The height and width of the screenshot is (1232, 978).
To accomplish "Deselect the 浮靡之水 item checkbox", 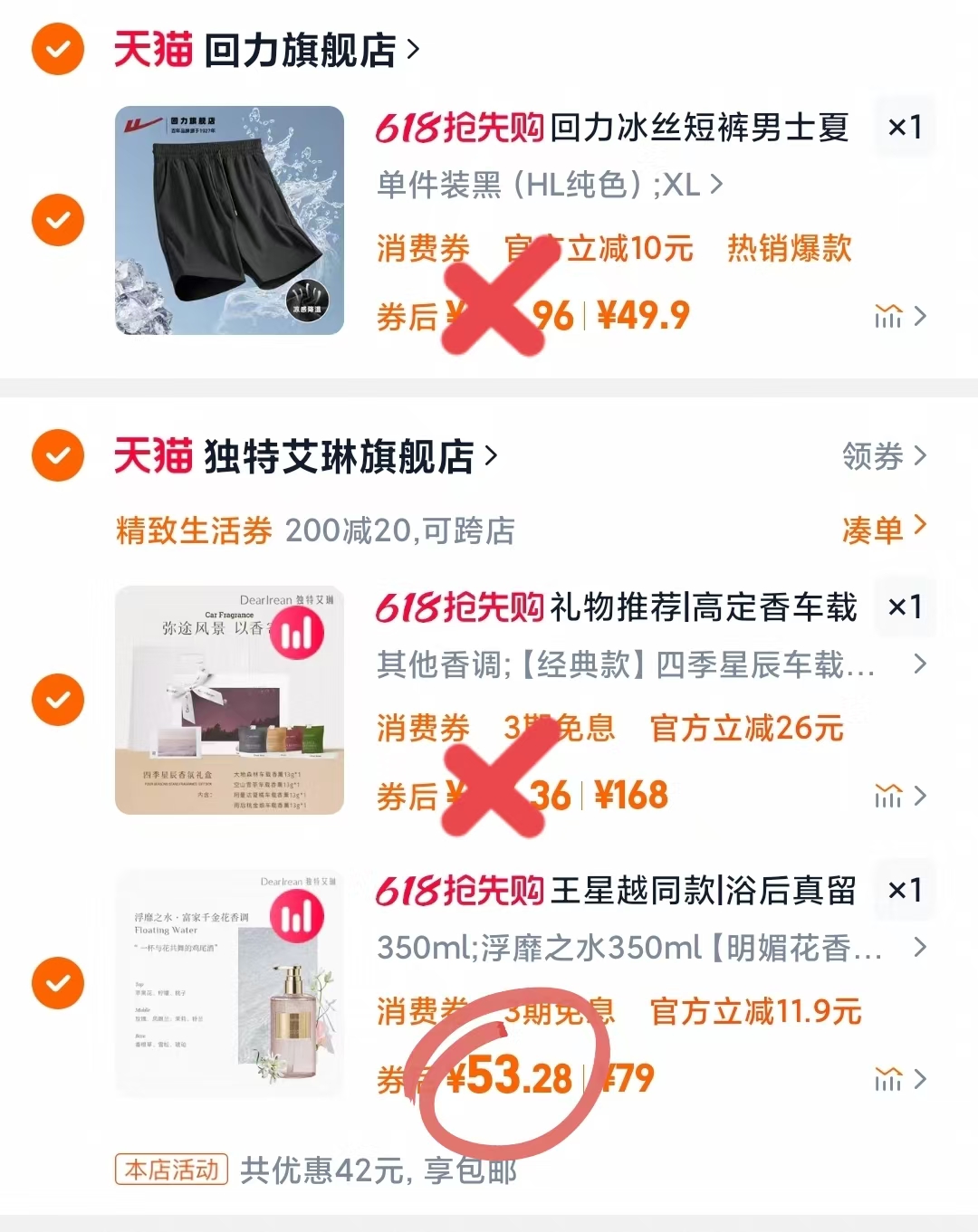I will pyautogui.click(x=58, y=983).
